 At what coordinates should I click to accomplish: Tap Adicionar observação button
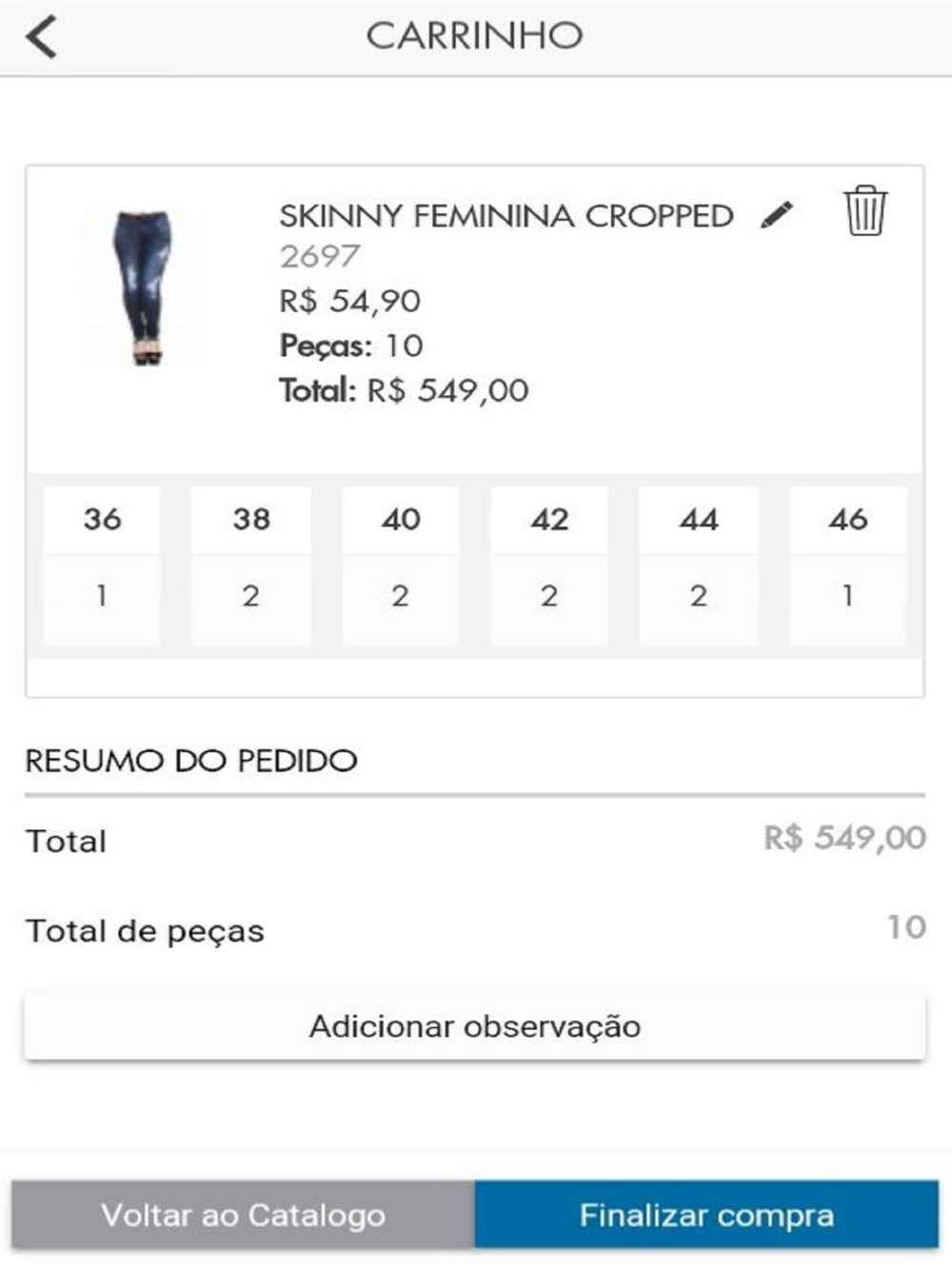coord(474,1026)
